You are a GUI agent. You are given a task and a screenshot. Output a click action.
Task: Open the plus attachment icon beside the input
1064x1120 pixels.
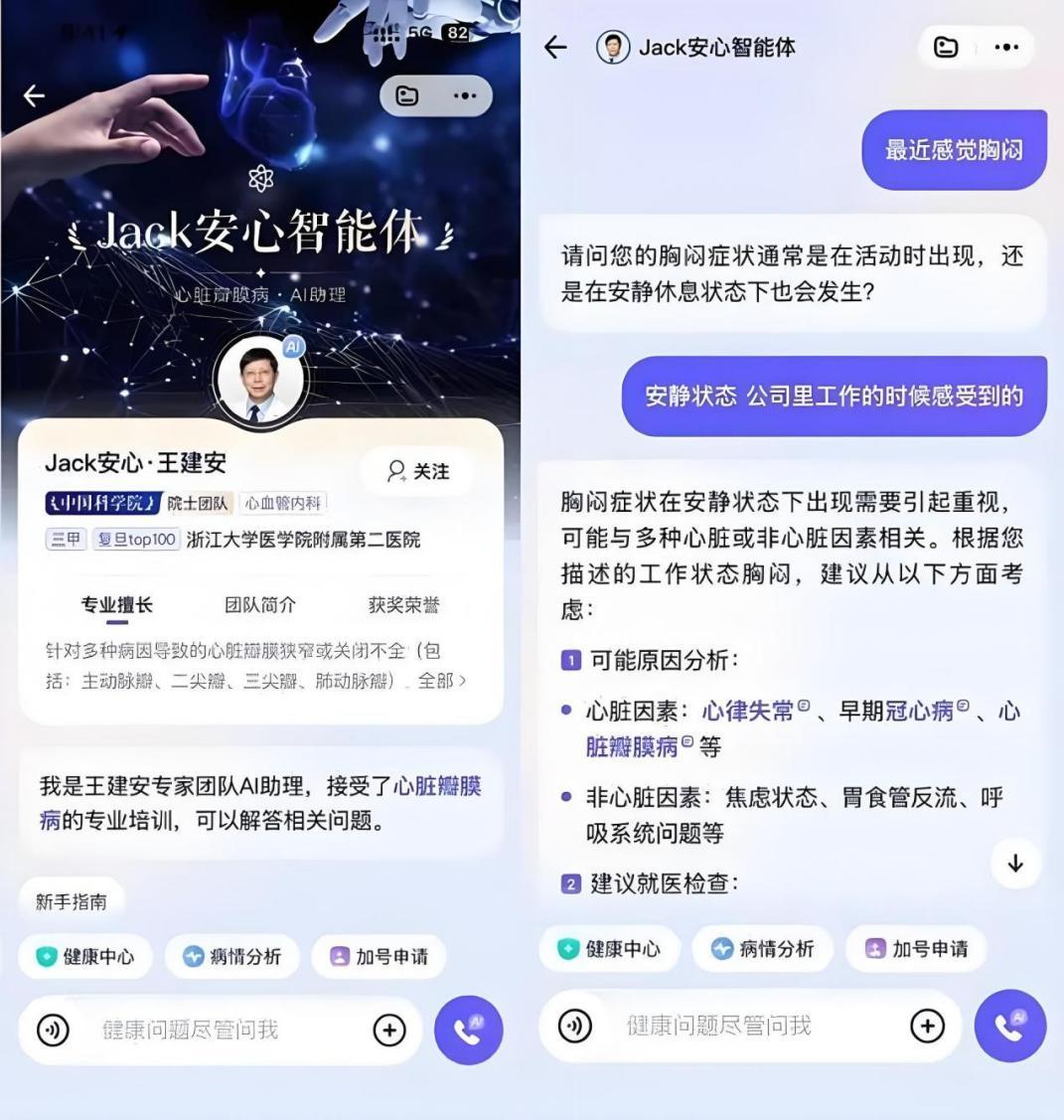tap(389, 1030)
